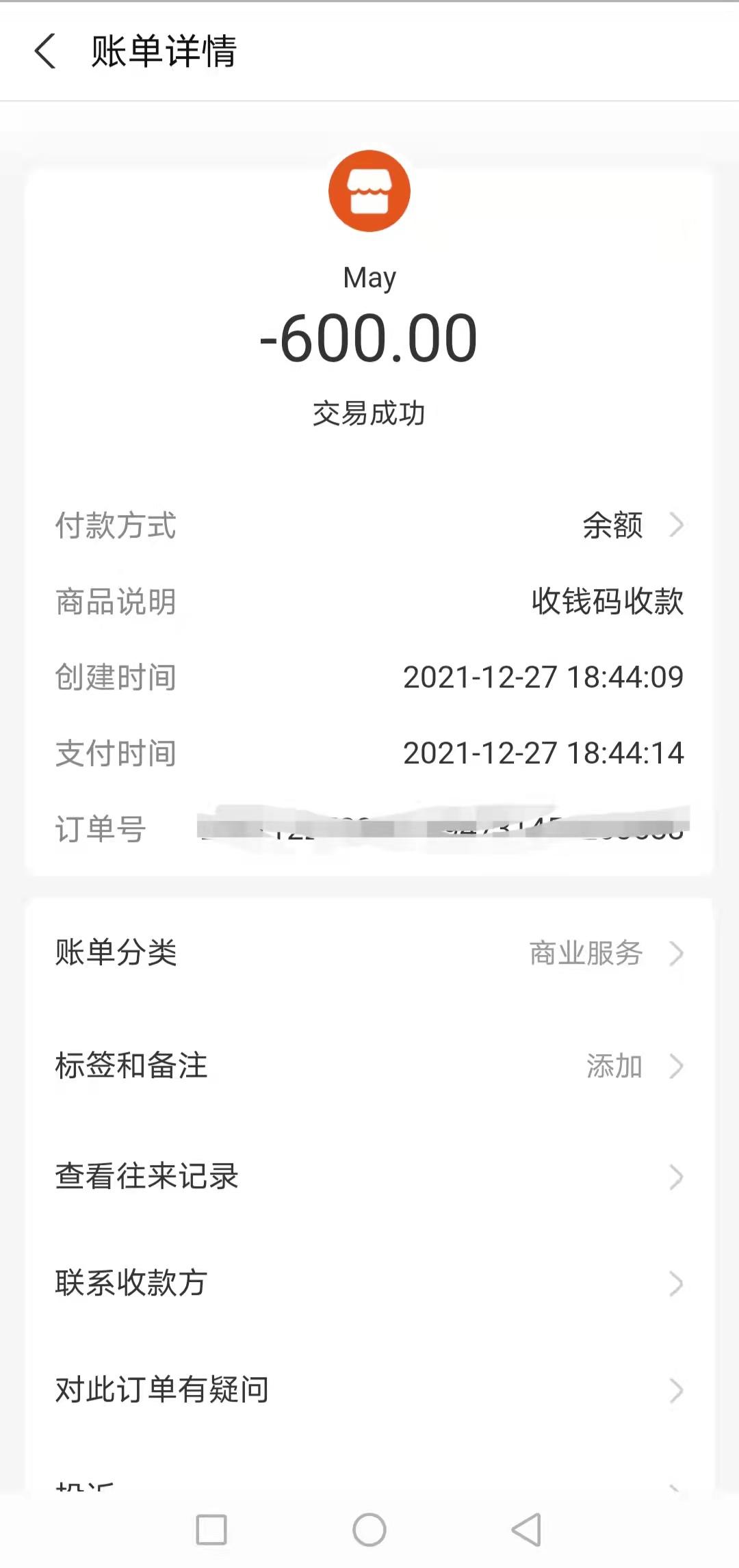Tap the system home button
The height and width of the screenshot is (1568, 739).
coord(369,1530)
